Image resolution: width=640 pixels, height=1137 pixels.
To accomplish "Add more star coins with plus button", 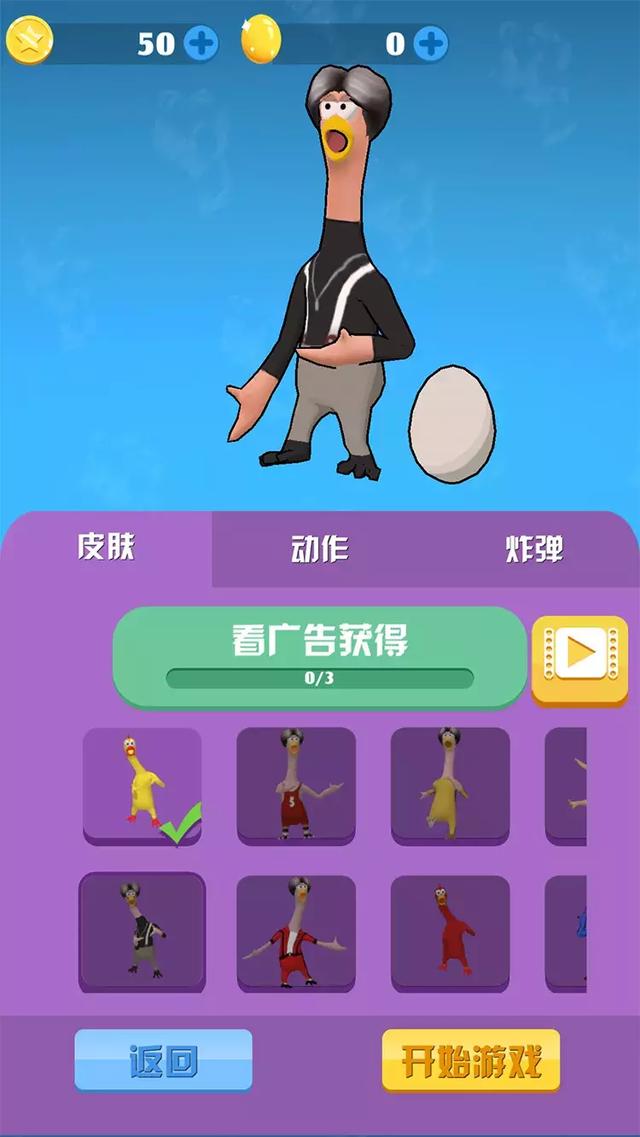I will pos(201,44).
